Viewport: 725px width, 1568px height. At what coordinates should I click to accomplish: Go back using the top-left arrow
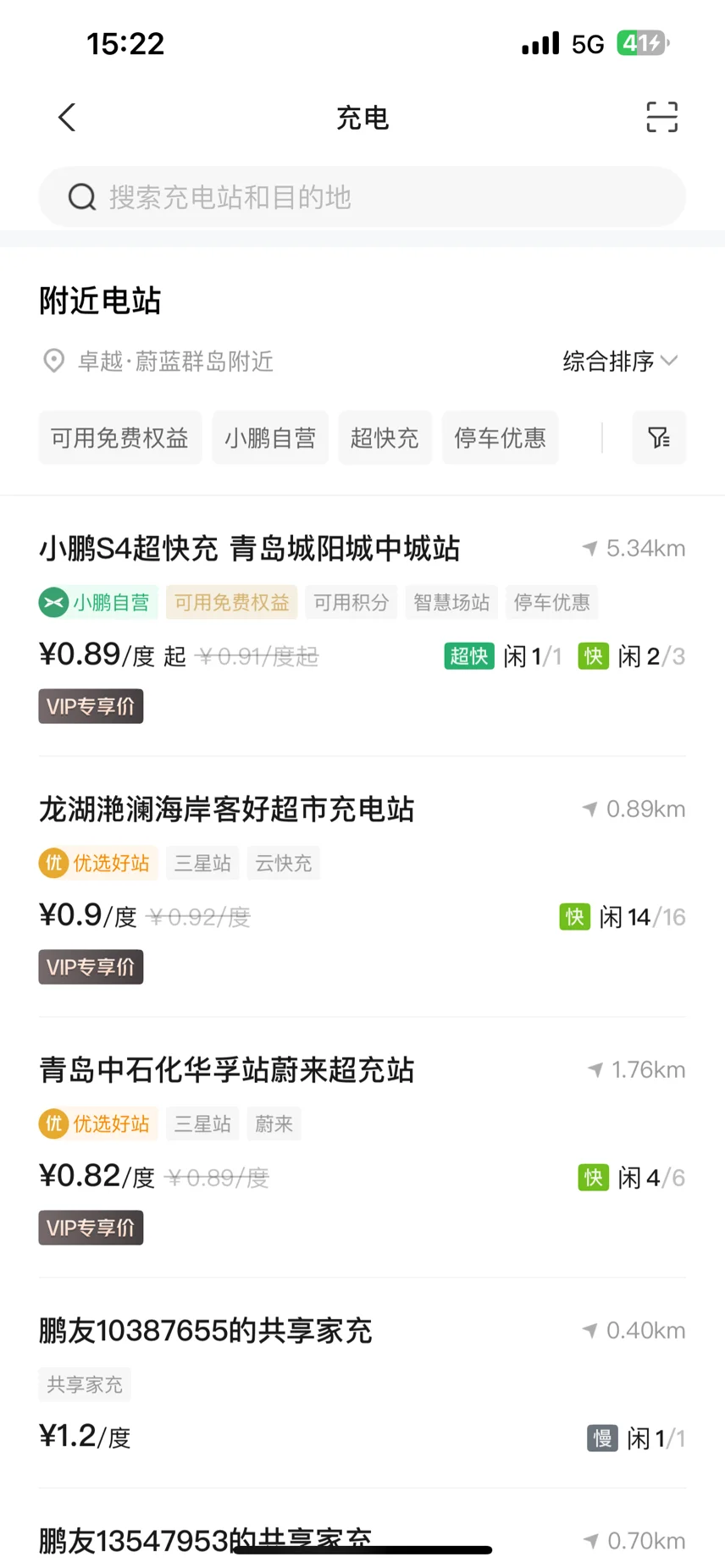[67, 118]
